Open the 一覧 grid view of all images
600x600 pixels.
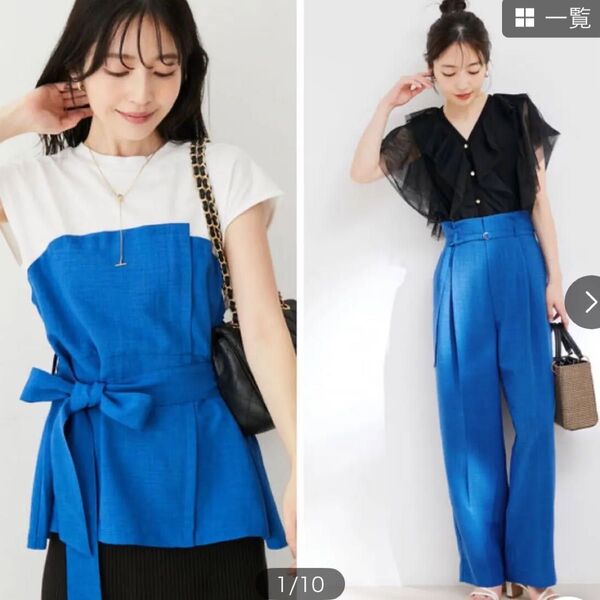pyautogui.click(x=551, y=17)
